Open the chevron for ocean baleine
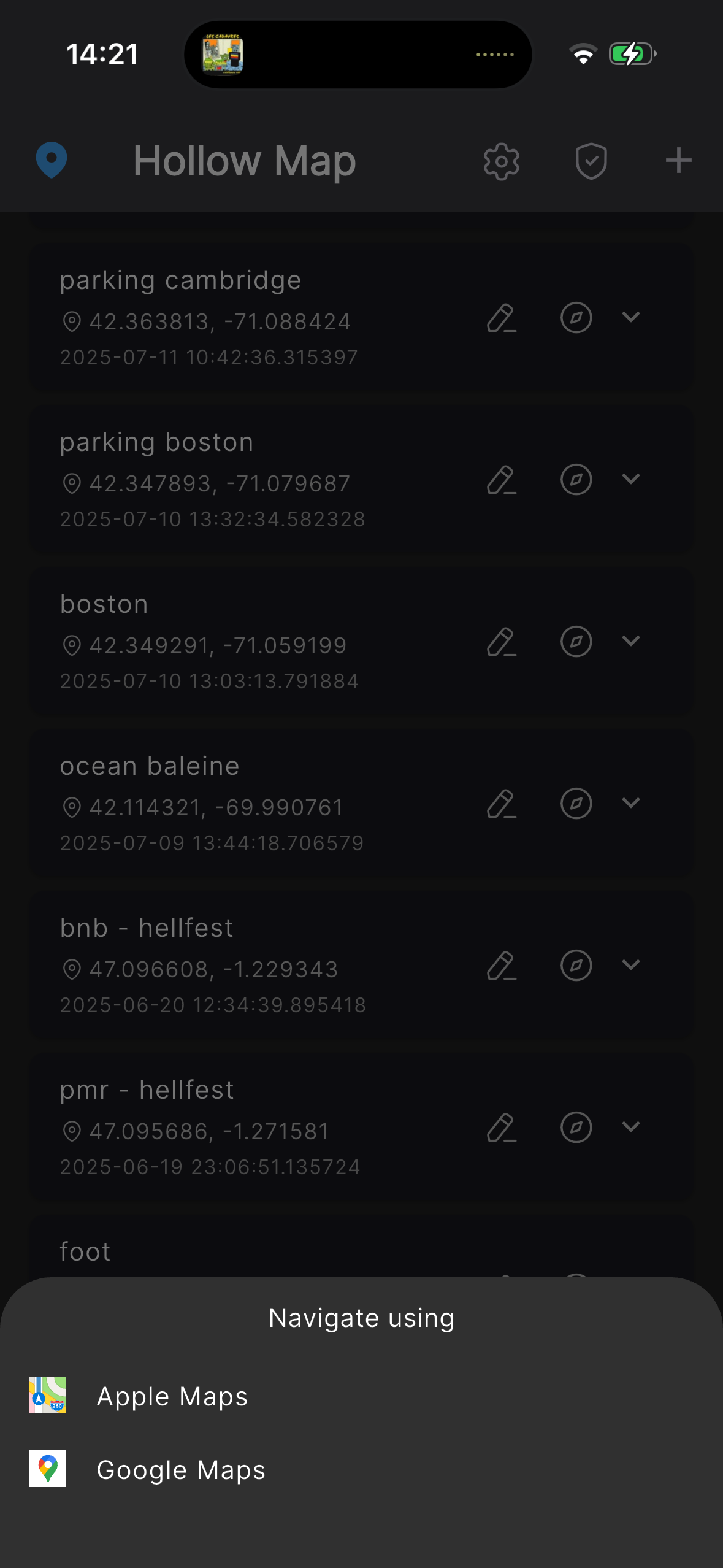The image size is (723, 1568). pyautogui.click(x=630, y=804)
